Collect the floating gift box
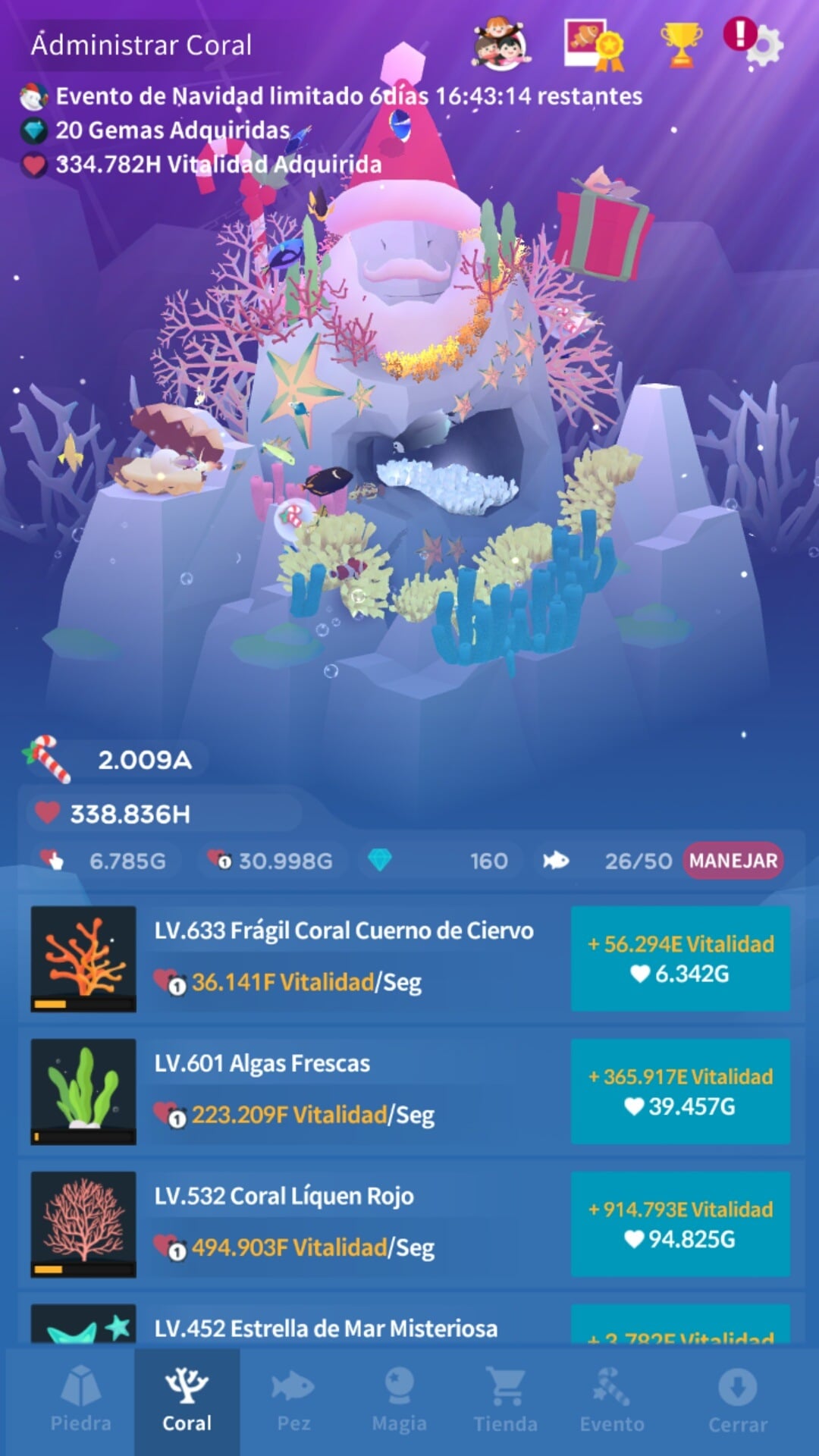Image resolution: width=819 pixels, height=1456 pixels. [603, 226]
